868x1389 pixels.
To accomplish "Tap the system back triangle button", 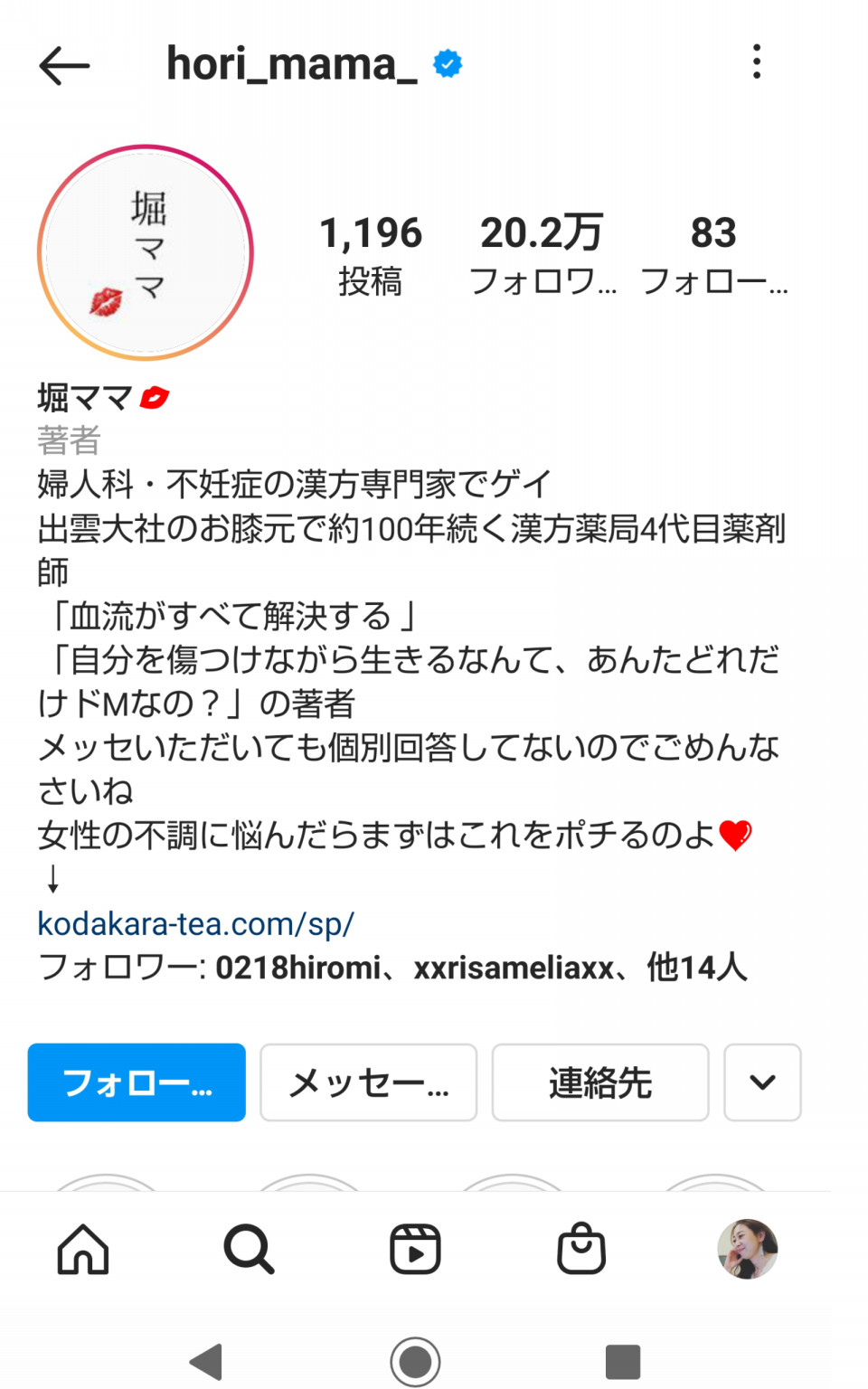I will [x=207, y=1361].
